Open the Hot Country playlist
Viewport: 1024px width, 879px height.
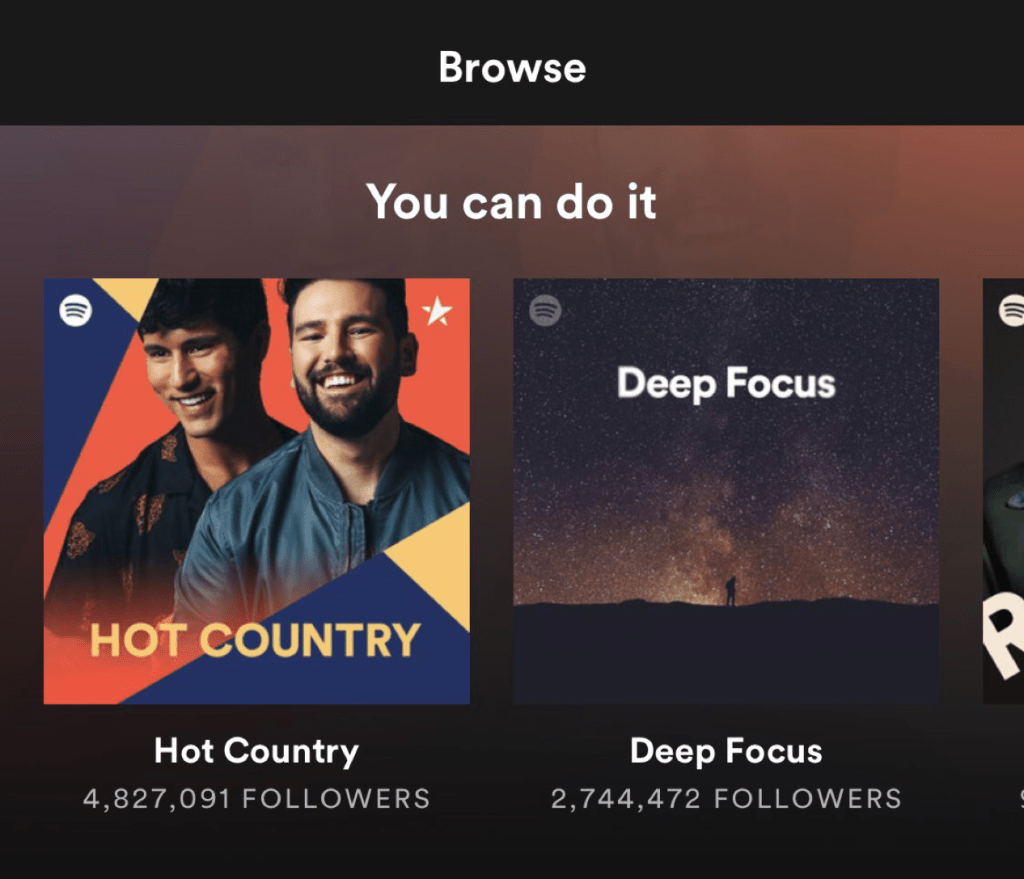pos(256,490)
